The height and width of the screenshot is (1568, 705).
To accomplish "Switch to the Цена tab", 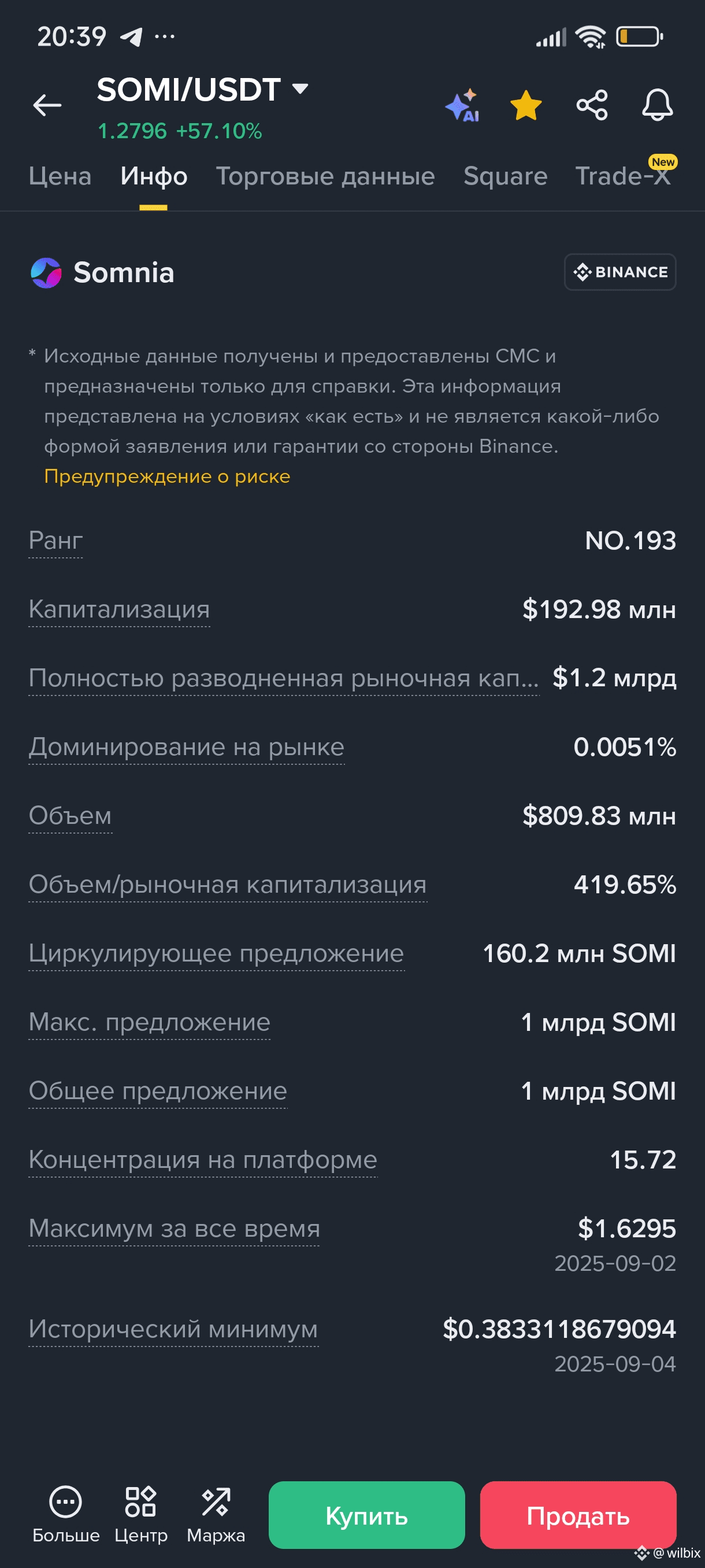I will click(x=60, y=176).
